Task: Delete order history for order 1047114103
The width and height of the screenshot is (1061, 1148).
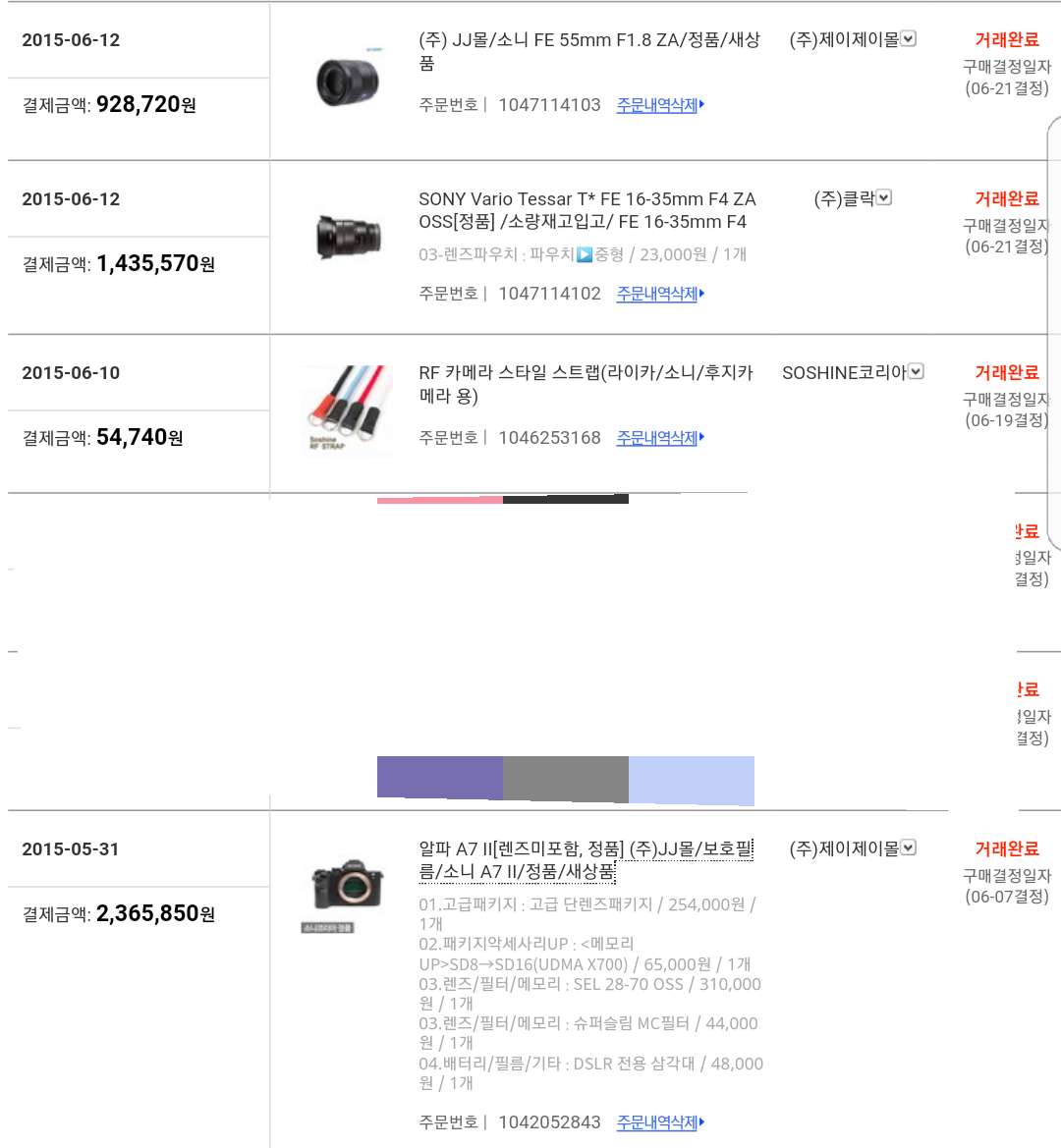Action: [660, 105]
